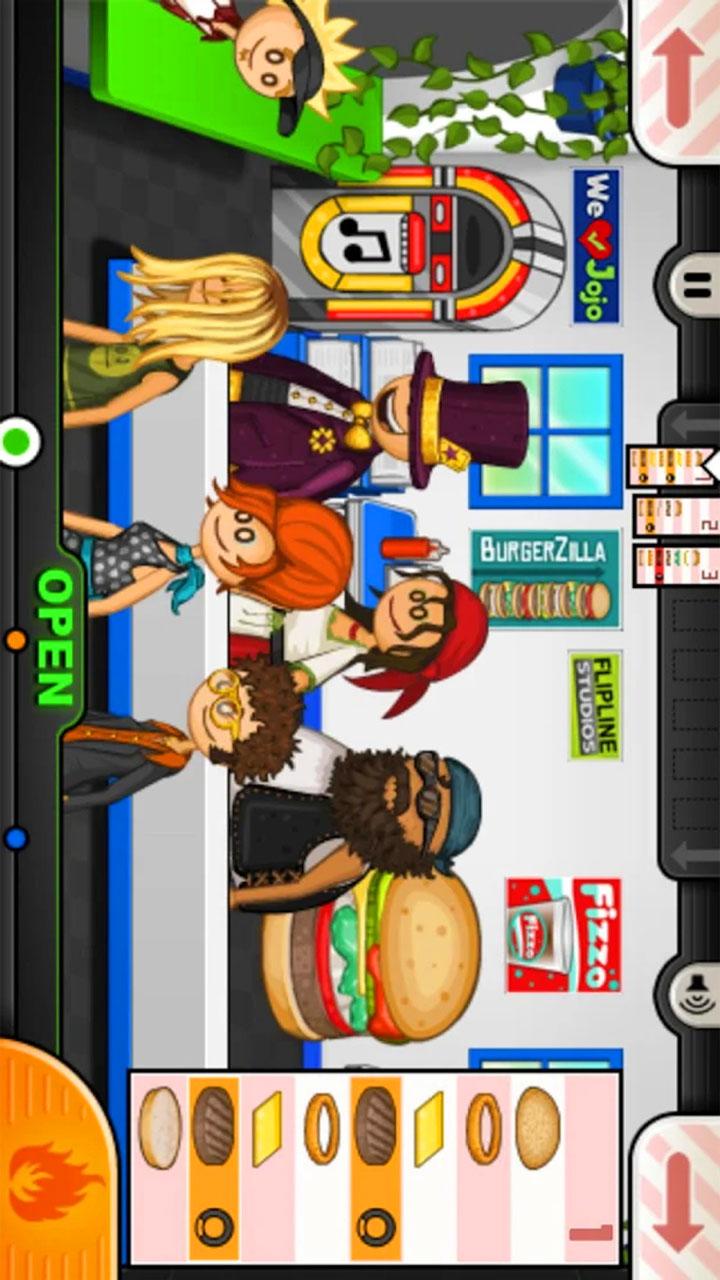
Task: Tap the ticket line arrow near the sound icon
Action: [694, 856]
